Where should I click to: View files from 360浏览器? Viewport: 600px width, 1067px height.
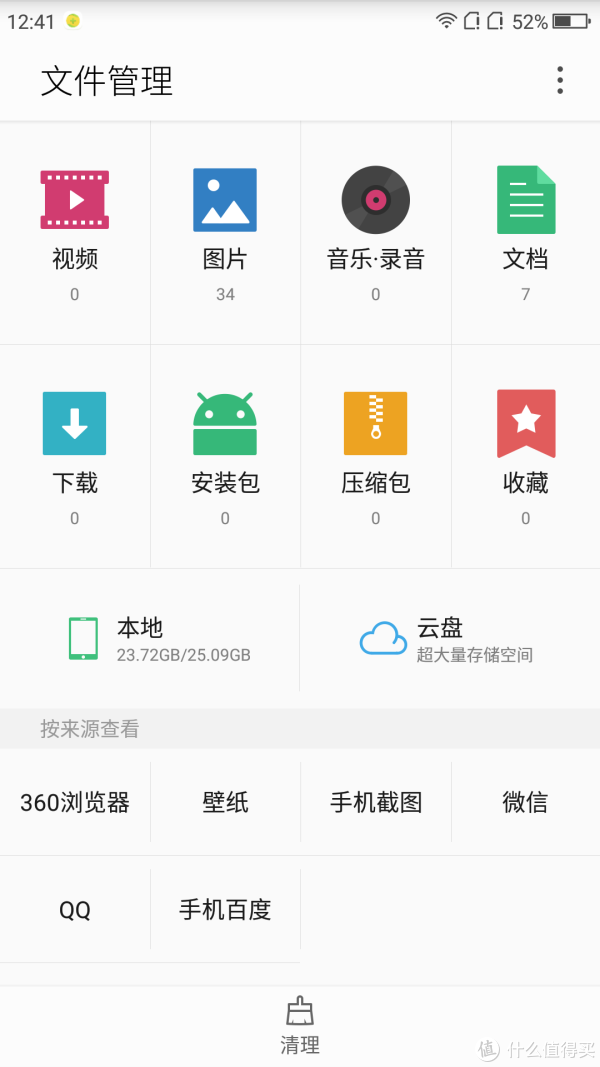click(75, 802)
